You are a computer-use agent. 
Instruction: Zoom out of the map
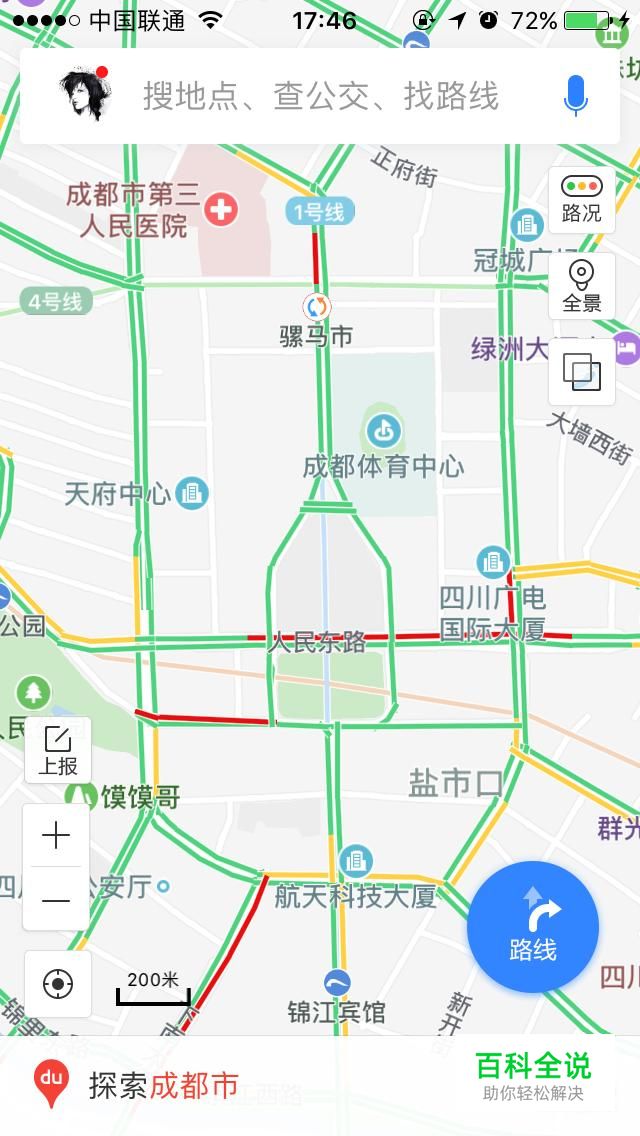[x=56, y=899]
